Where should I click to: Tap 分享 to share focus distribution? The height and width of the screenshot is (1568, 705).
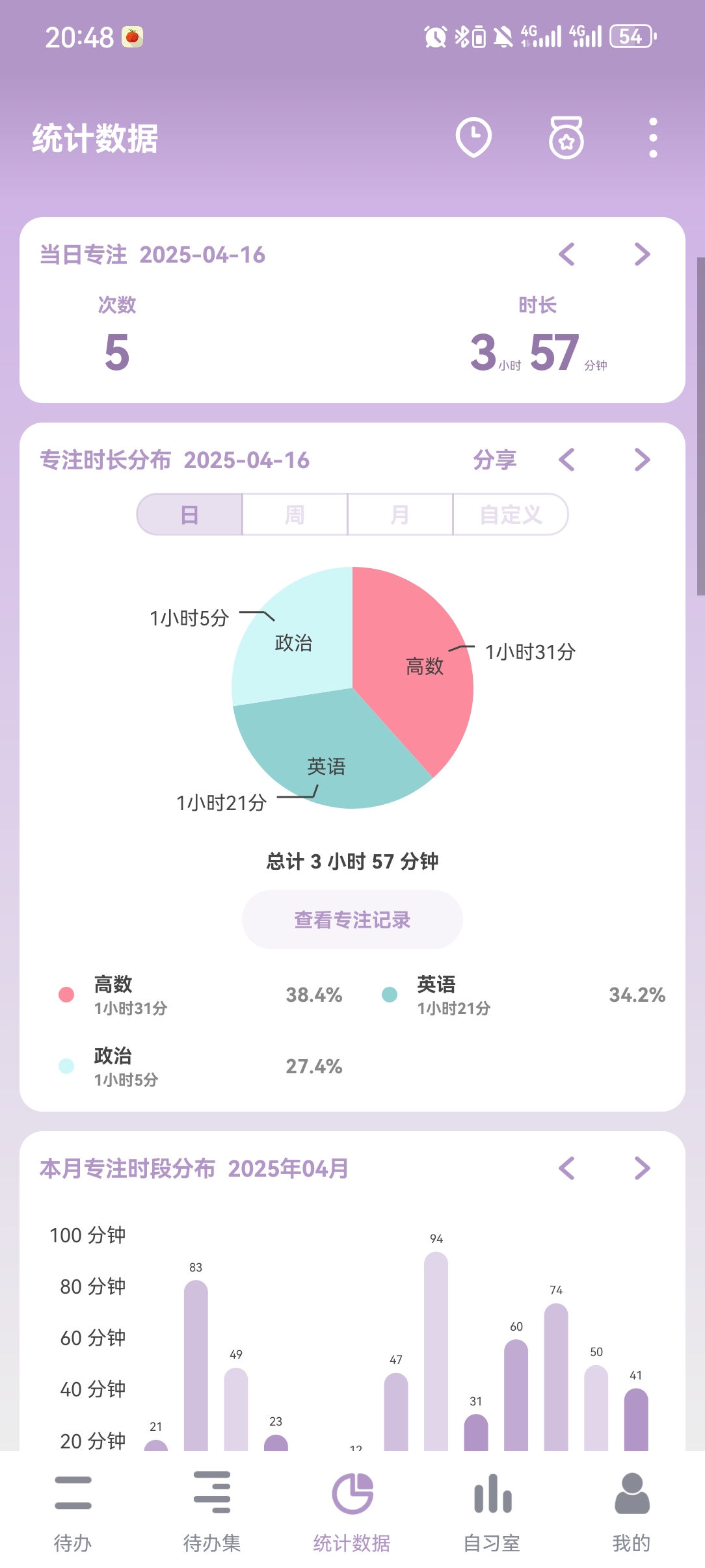point(495,460)
